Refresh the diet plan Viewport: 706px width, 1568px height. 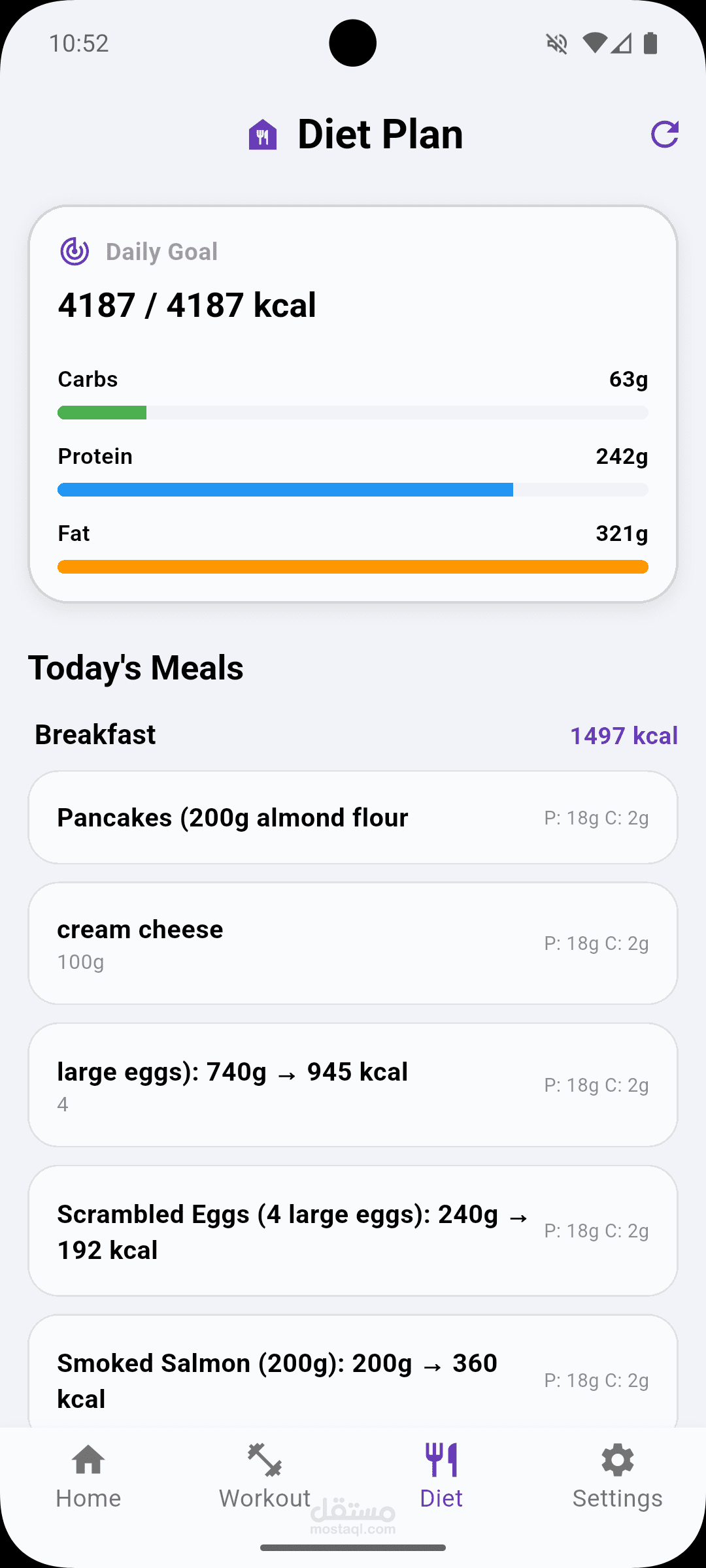[664, 135]
